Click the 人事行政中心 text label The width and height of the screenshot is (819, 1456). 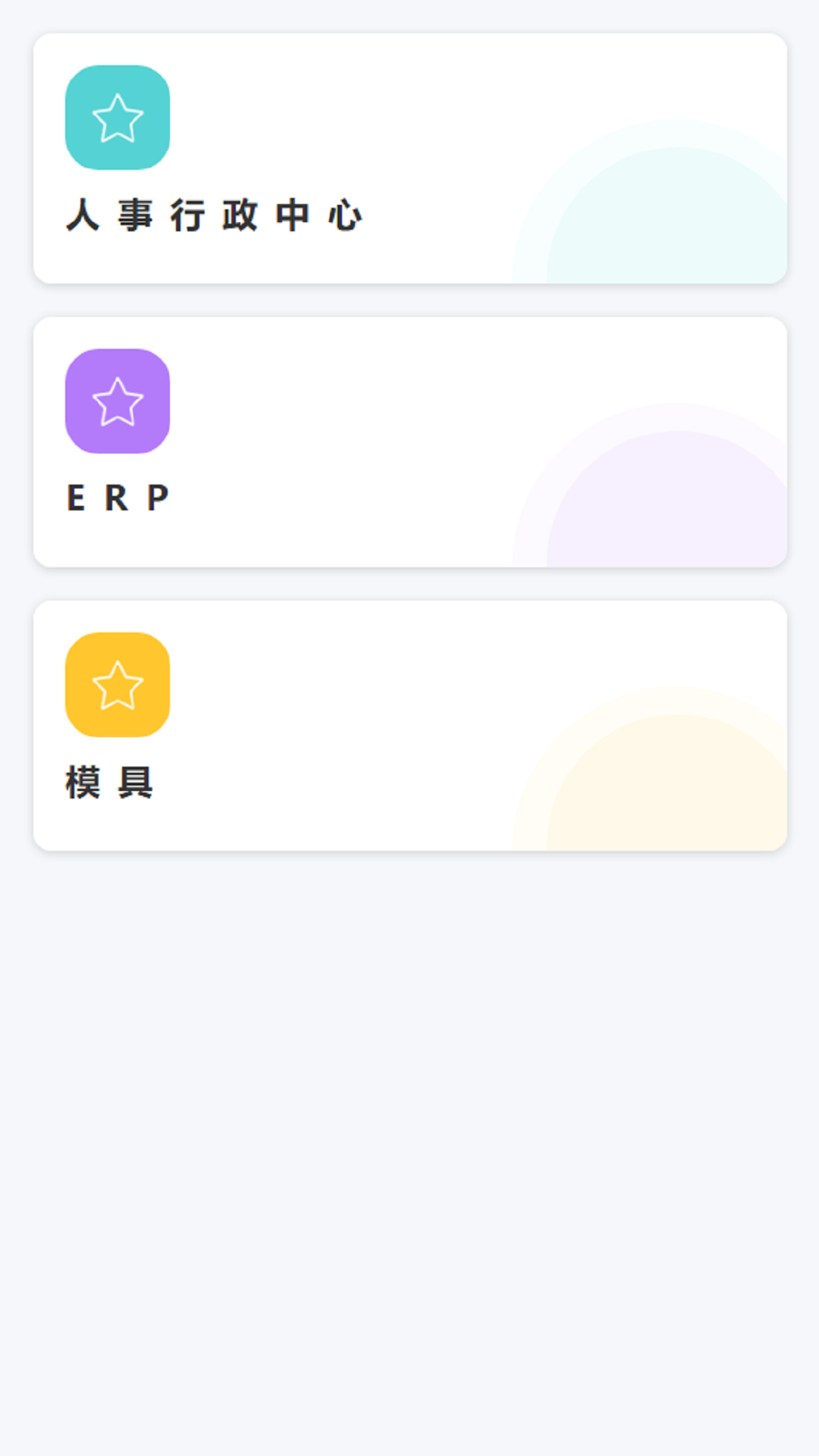[x=215, y=215]
